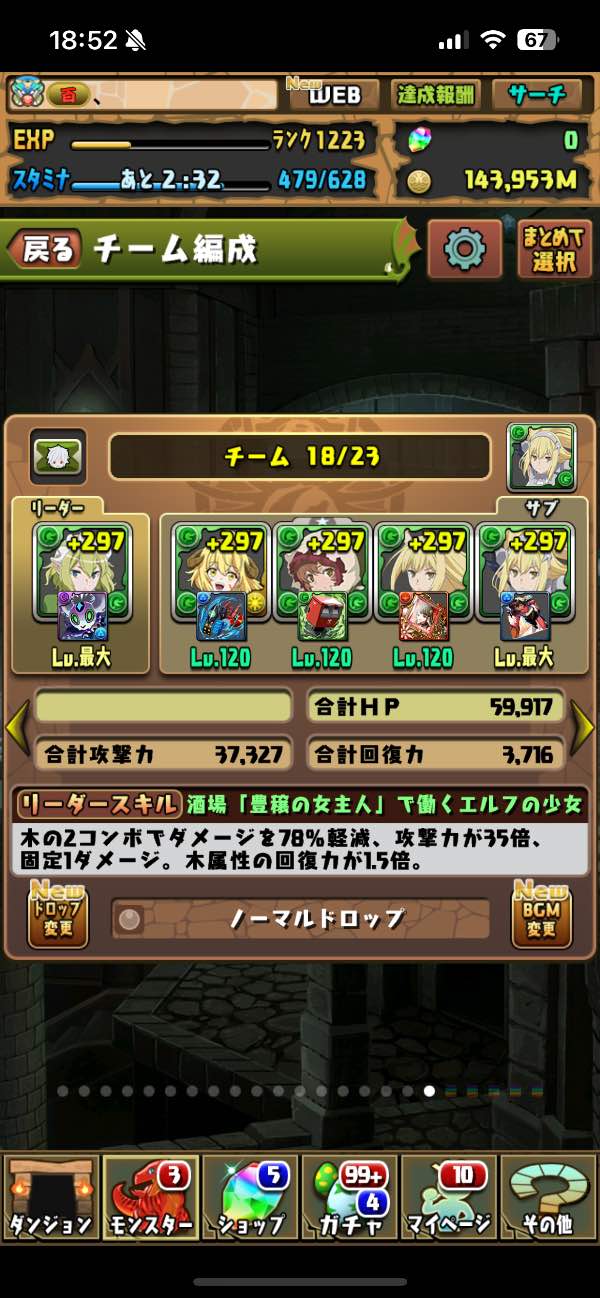The height and width of the screenshot is (1298, 600).
Task: Switch to the マイページ tab
Action: [x=450, y=1197]
